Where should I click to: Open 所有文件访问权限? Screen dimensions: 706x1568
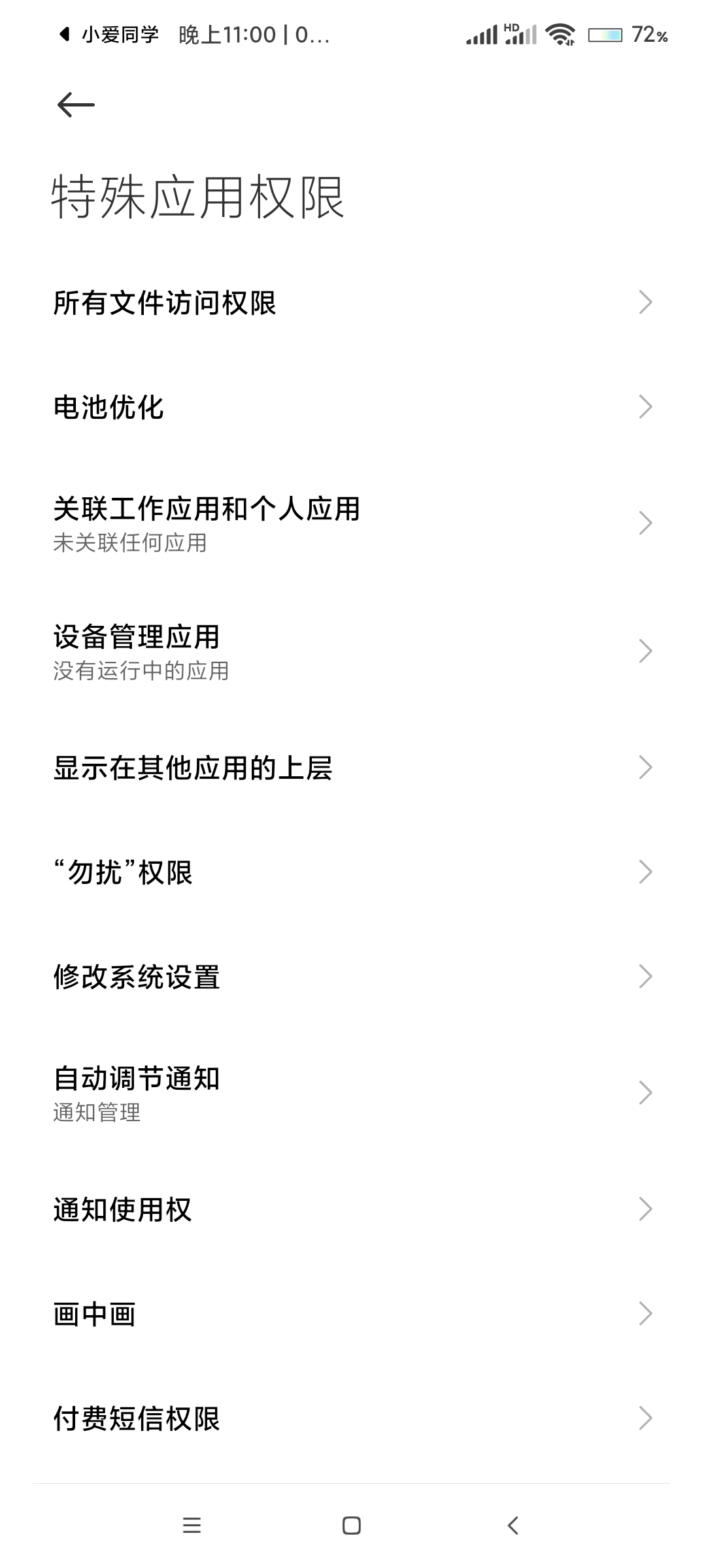coord(353,302)
